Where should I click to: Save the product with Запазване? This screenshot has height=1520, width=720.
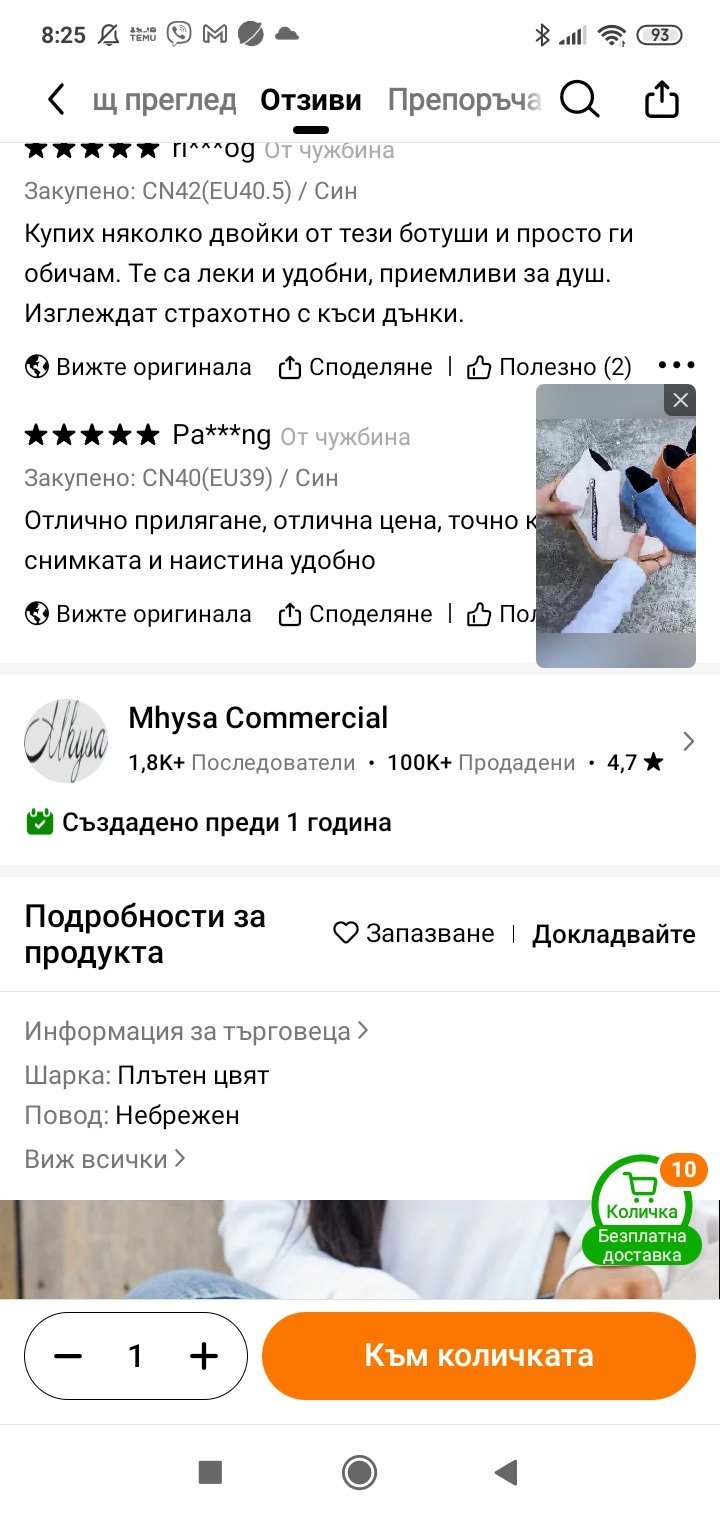414,933
